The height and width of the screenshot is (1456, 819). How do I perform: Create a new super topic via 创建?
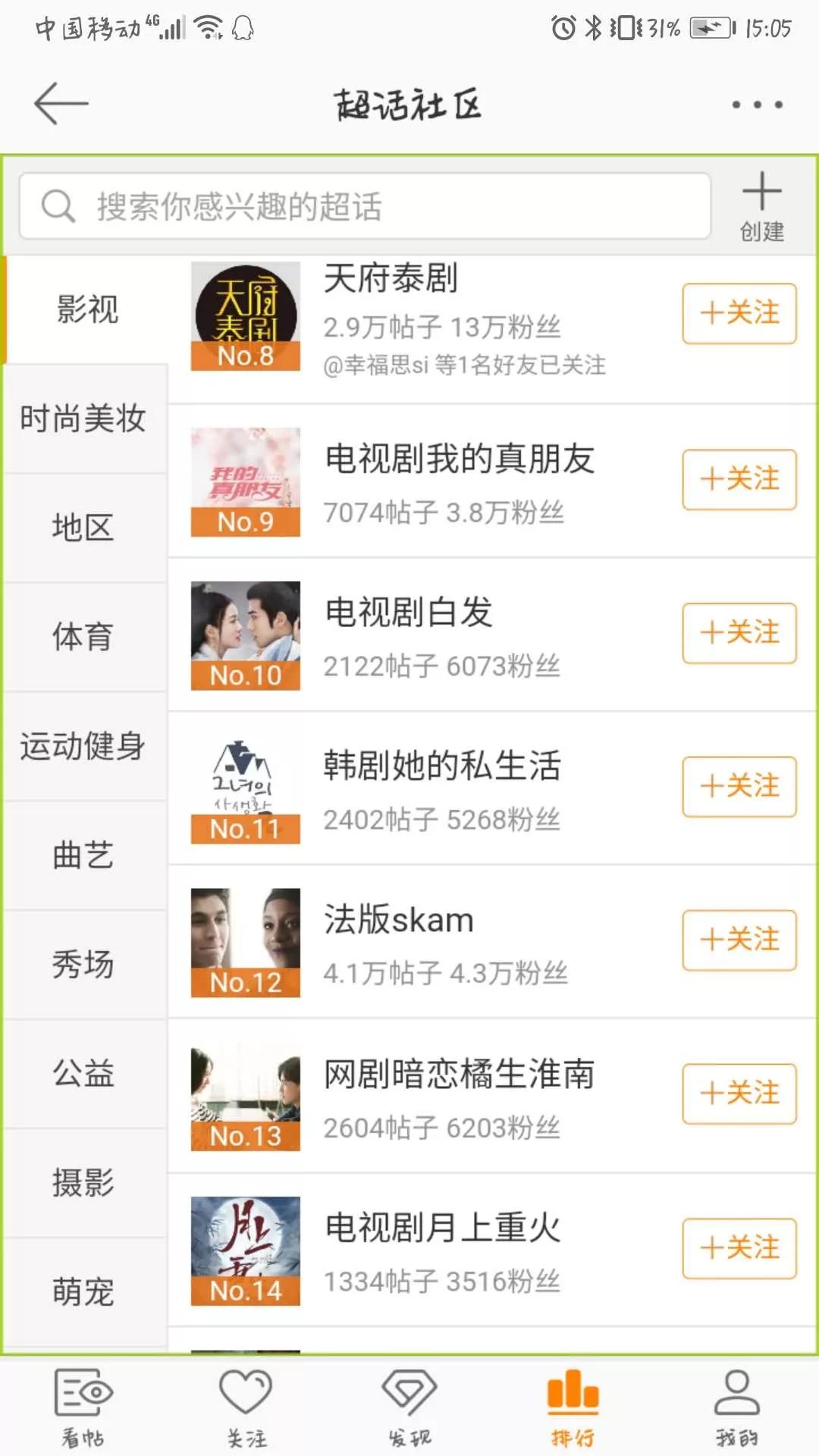point(761,206)
